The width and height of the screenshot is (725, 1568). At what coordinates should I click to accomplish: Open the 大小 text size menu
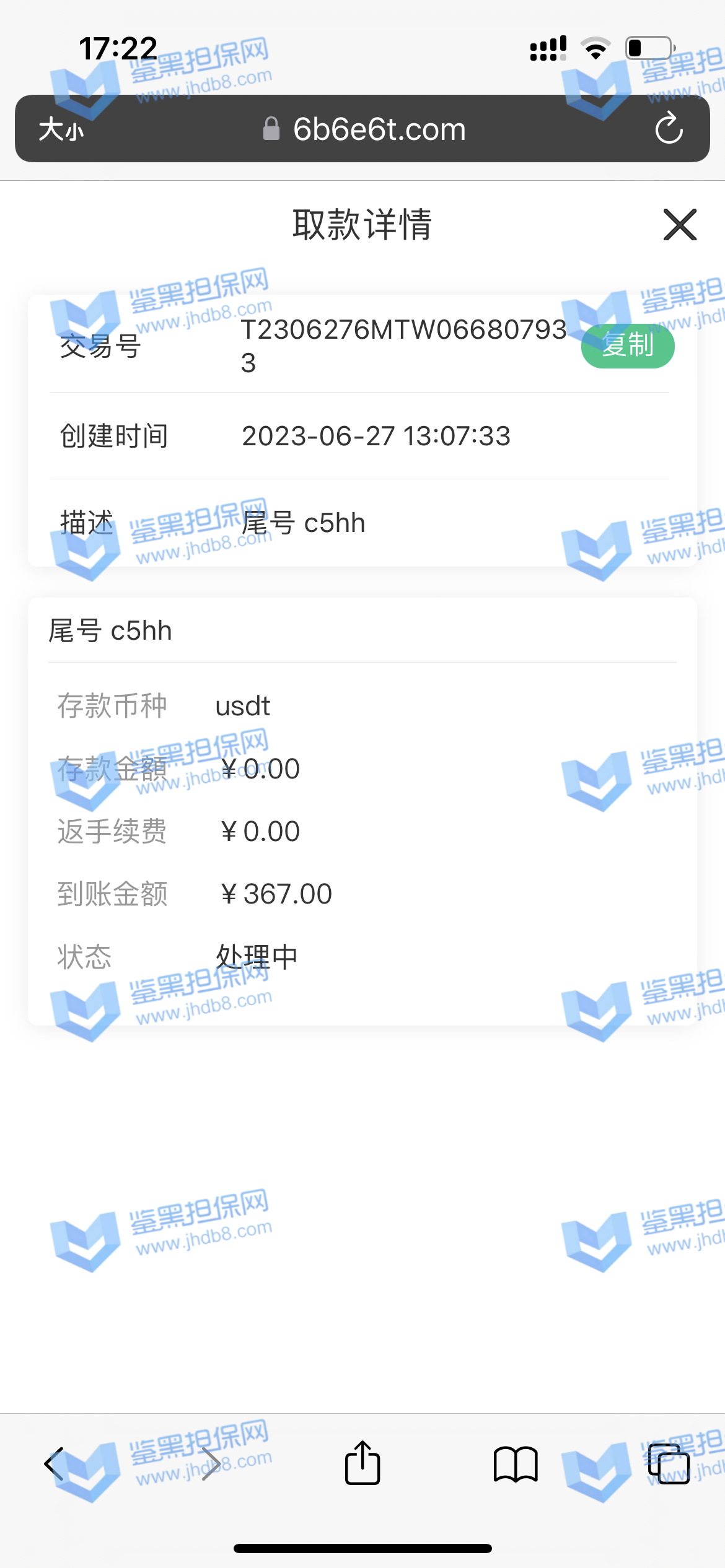pyautogui.click(x=61, y=129)
